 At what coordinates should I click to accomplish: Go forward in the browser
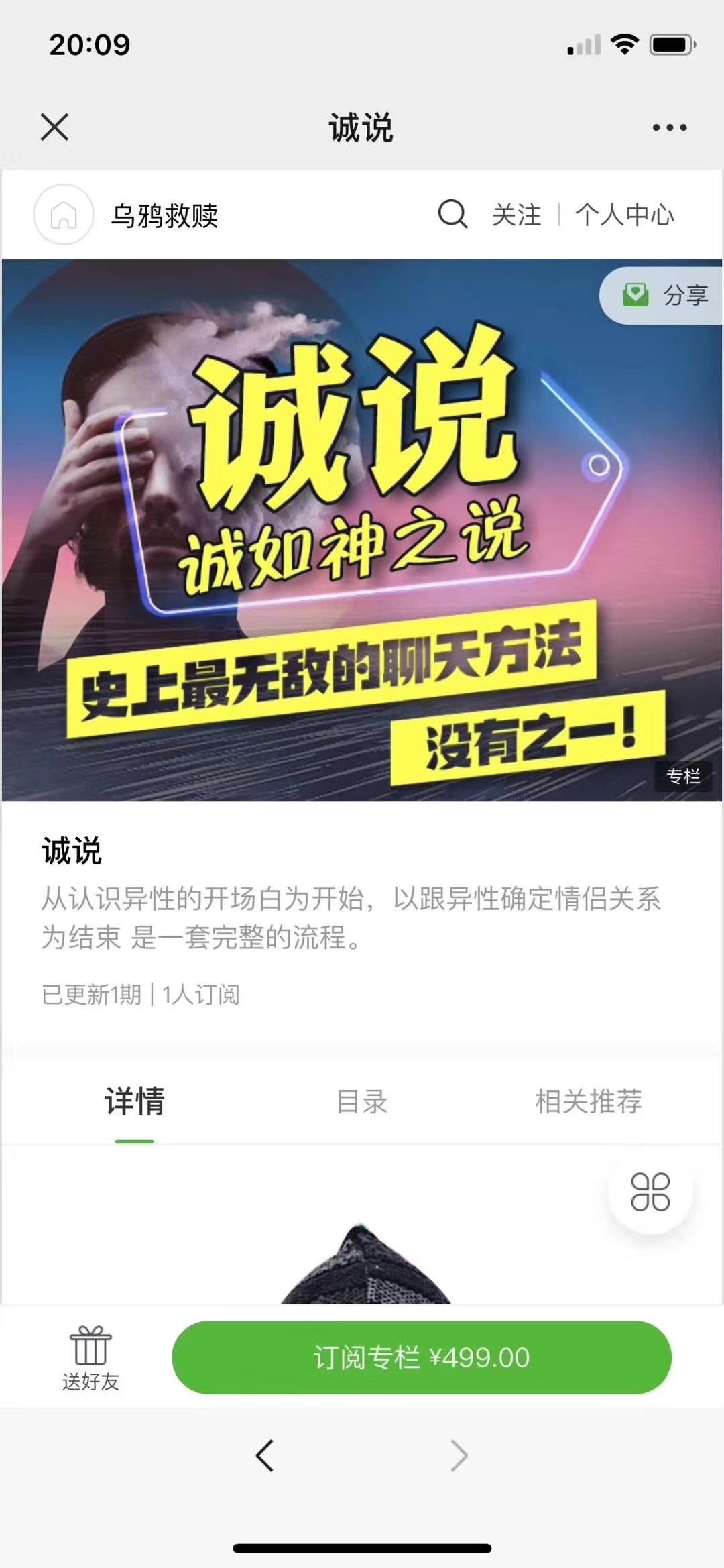coord(459,1455)
